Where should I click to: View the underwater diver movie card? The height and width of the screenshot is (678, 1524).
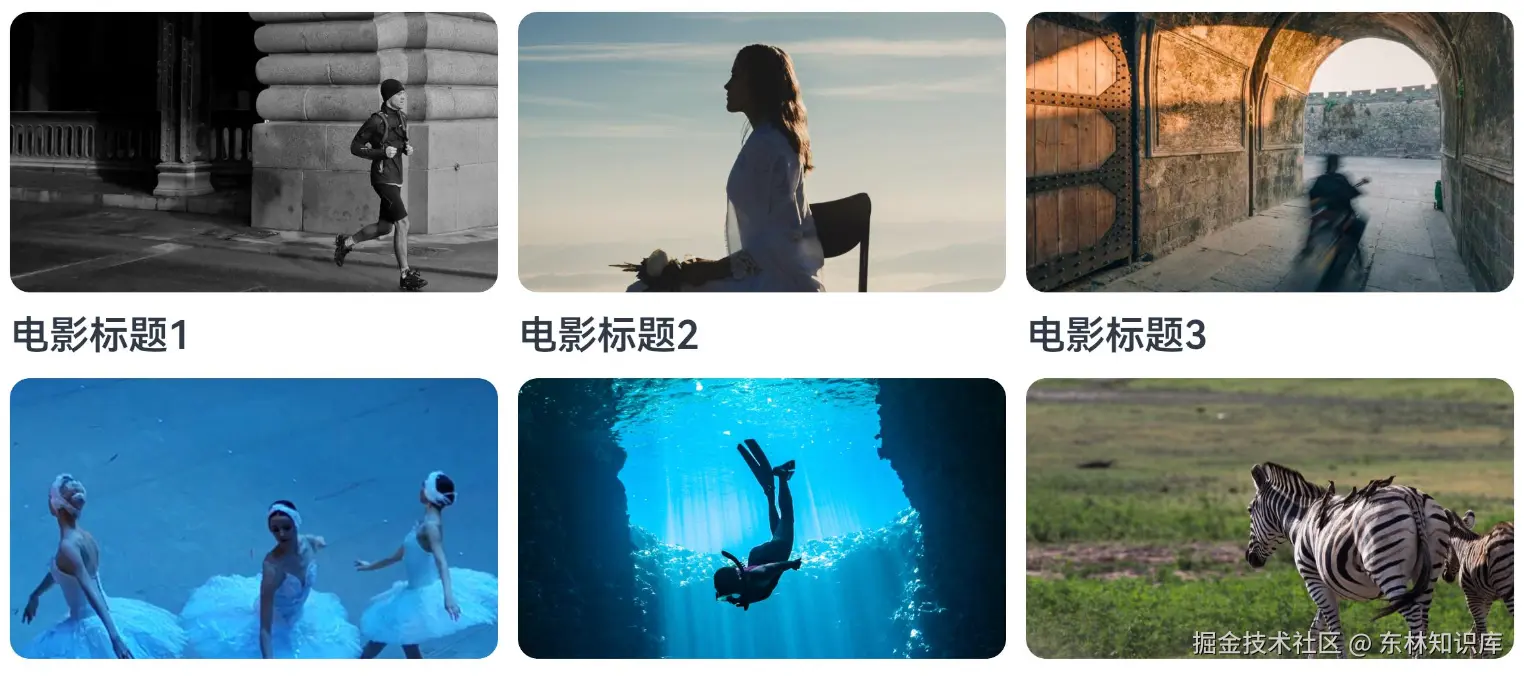point(761,518)
